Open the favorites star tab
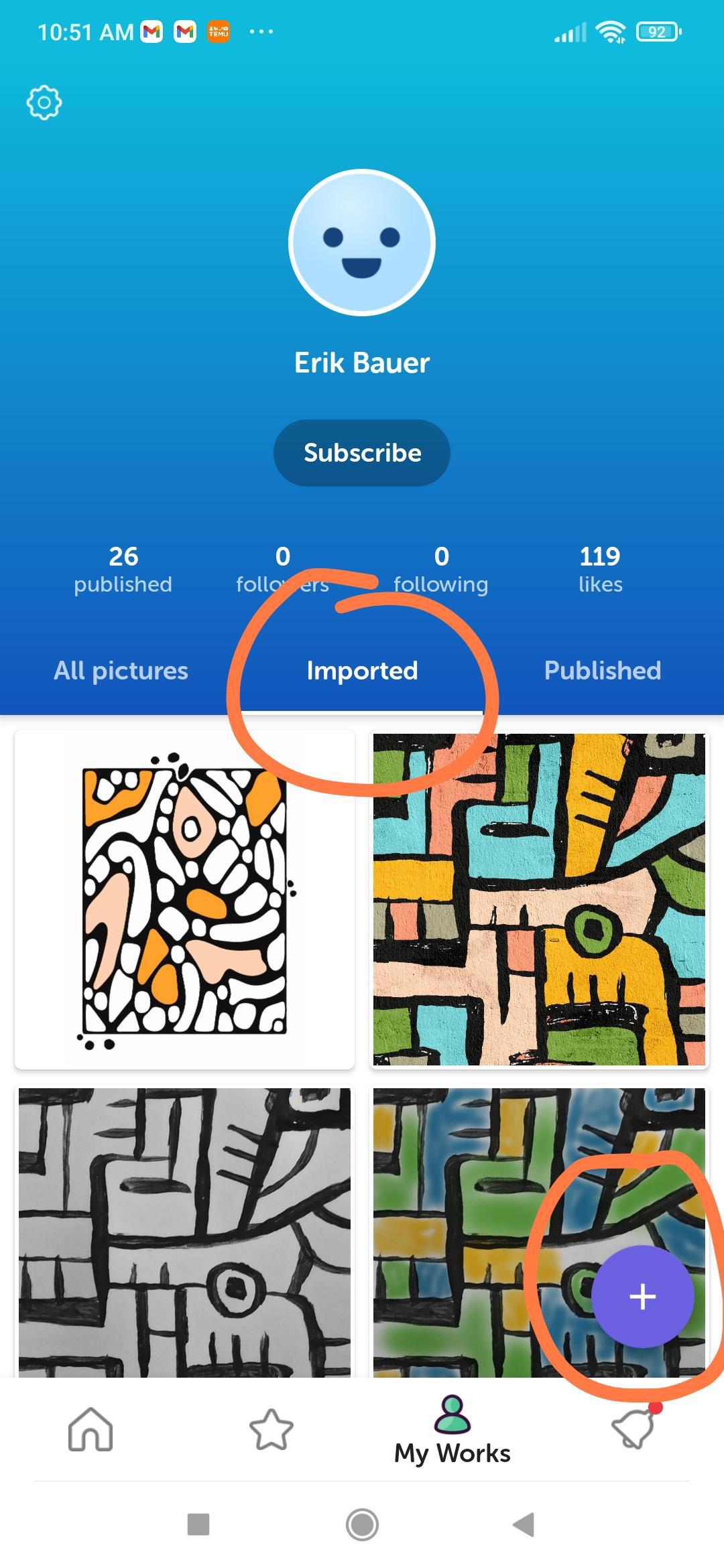Screen dimensions: 724x1568 [x=271, y=1429]
